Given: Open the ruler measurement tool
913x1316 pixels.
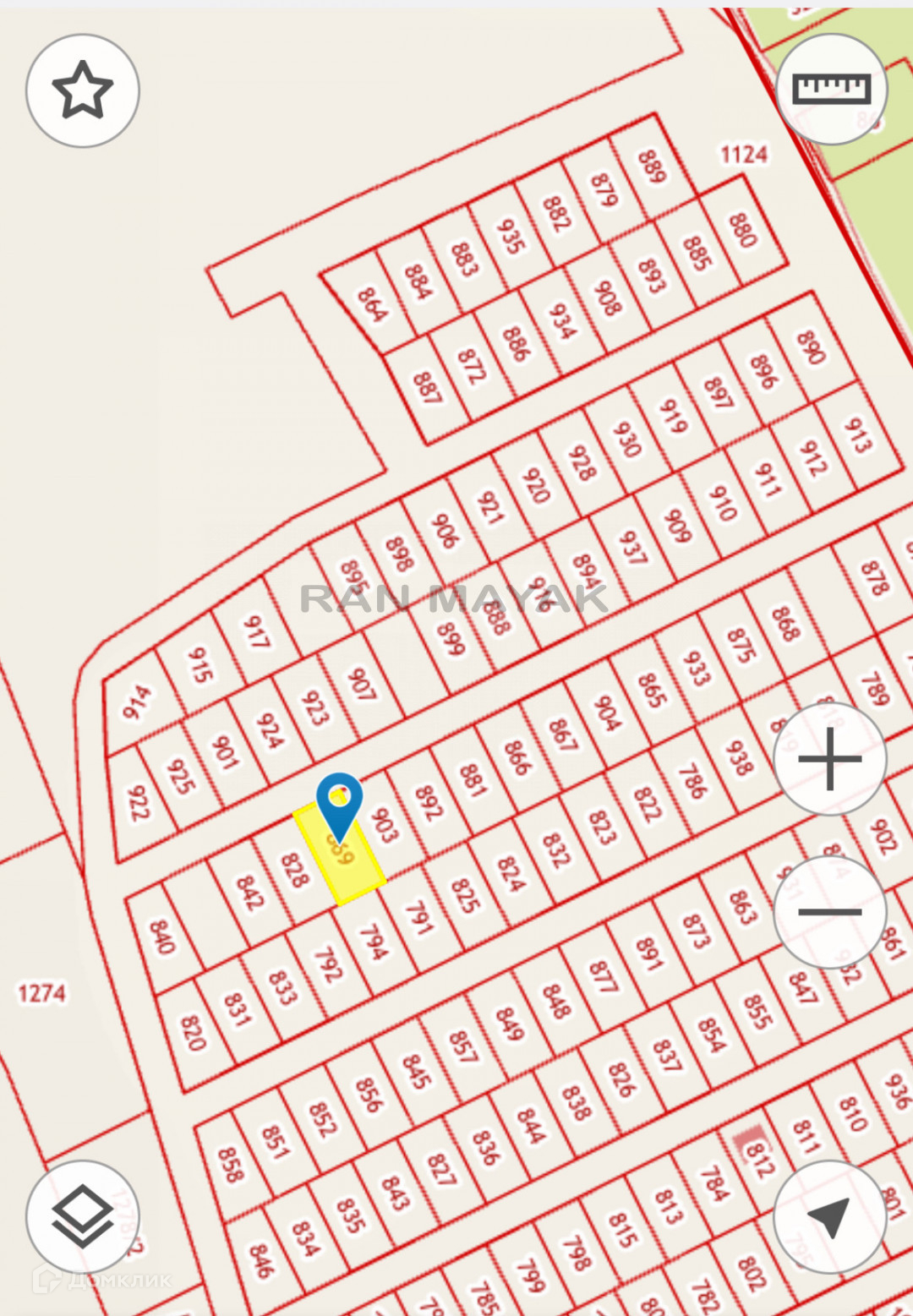Looking at the screenshot, I should [x=831, y=89].
